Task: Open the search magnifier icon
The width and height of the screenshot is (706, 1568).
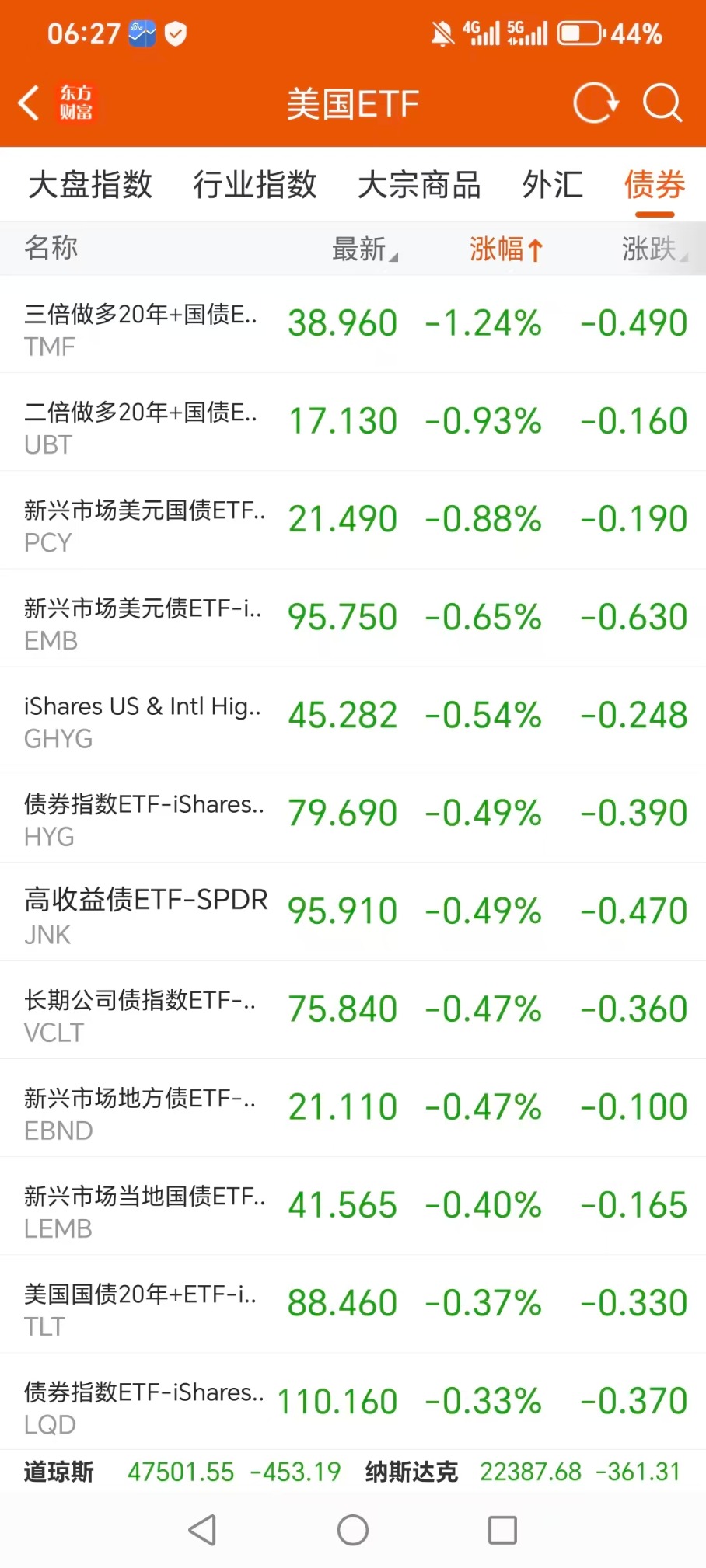Action: click(x=662, y=103)
